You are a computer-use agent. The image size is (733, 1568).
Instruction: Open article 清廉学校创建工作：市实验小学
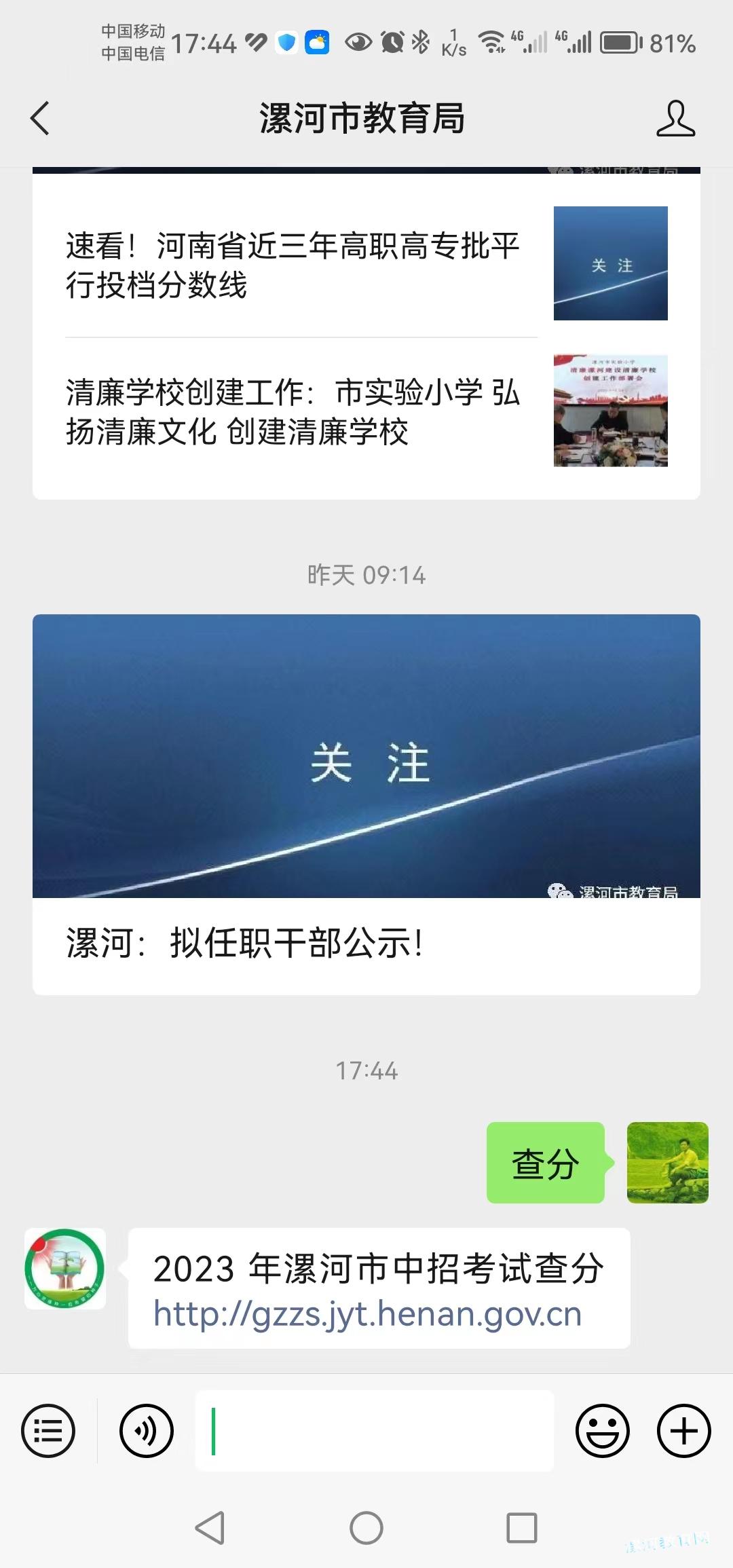pos(293,411)
